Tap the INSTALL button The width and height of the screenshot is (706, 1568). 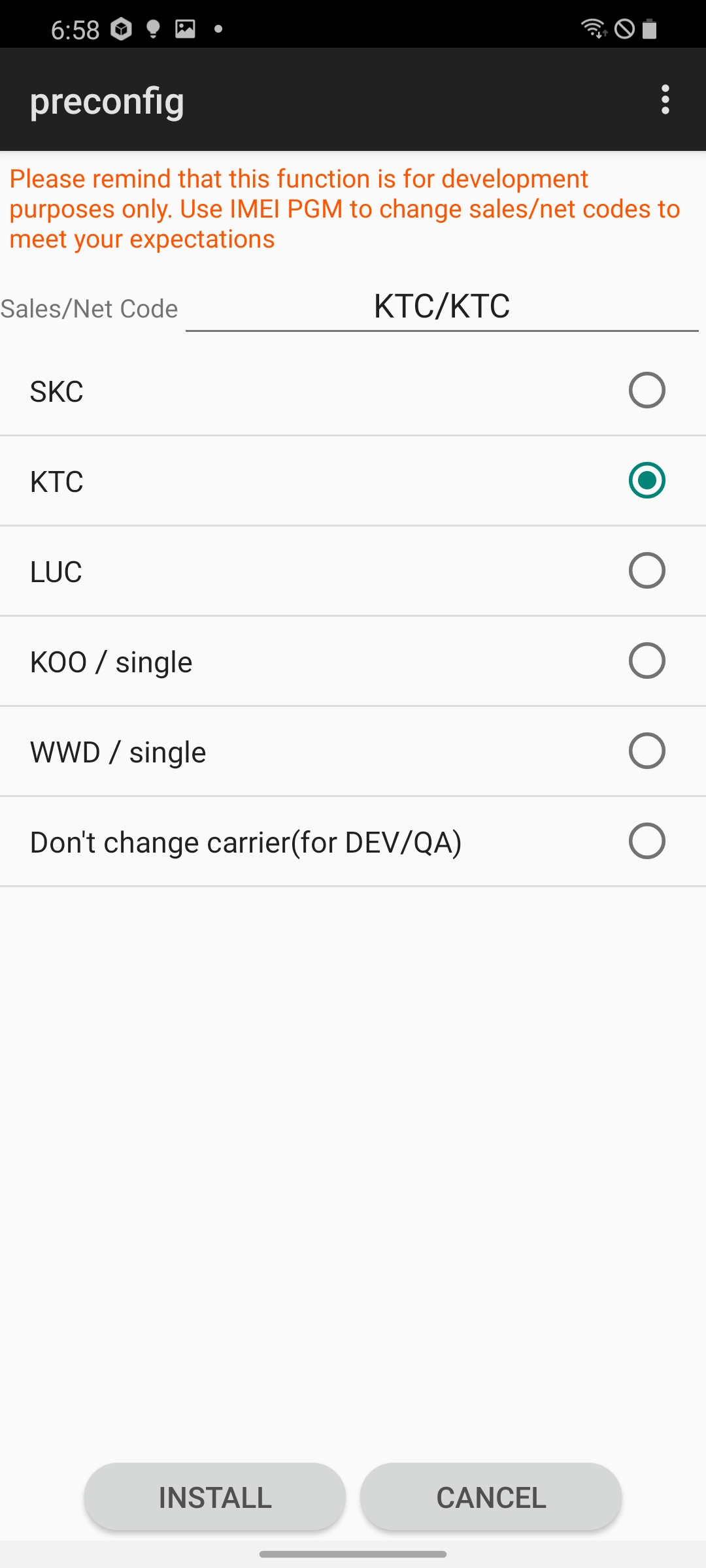215,1497
